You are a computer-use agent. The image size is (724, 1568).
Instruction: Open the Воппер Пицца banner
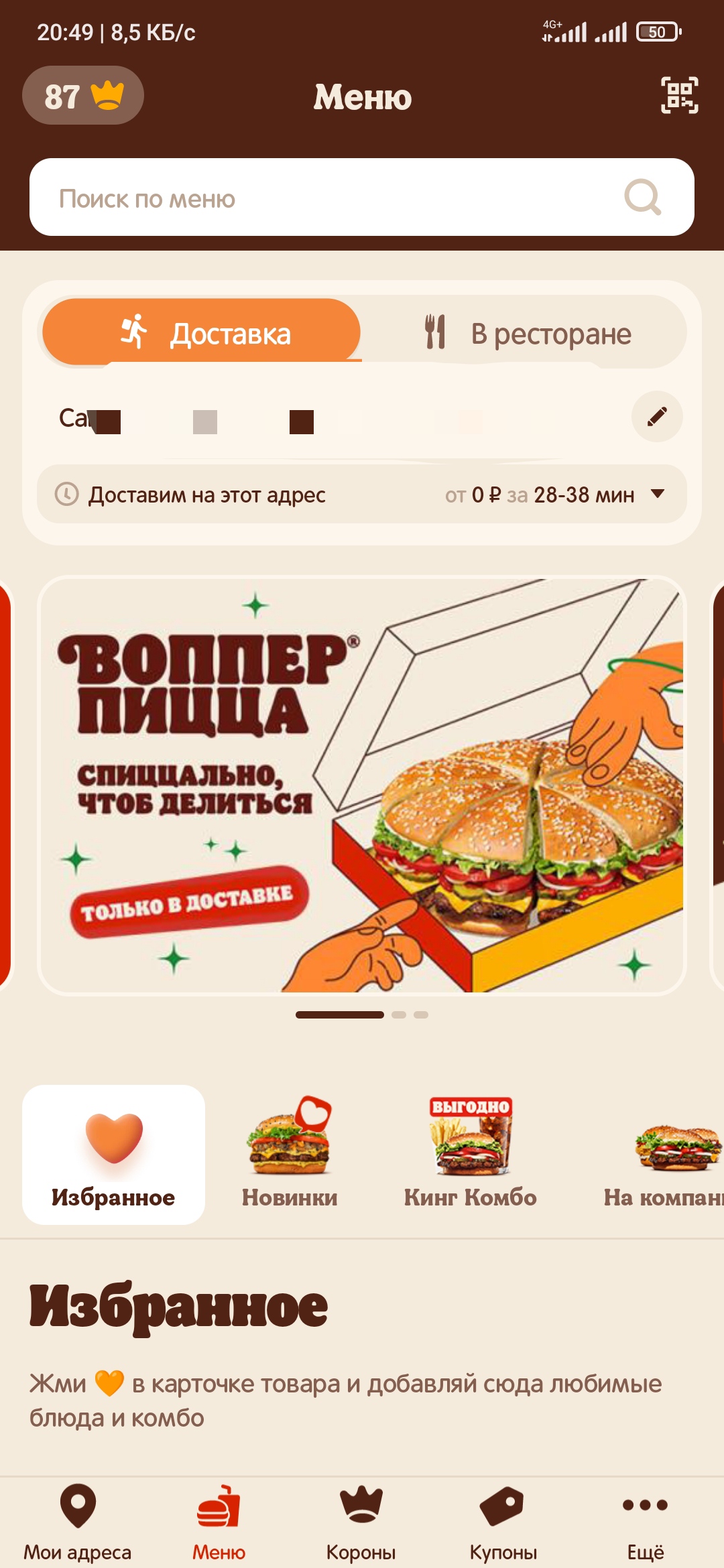362,785
